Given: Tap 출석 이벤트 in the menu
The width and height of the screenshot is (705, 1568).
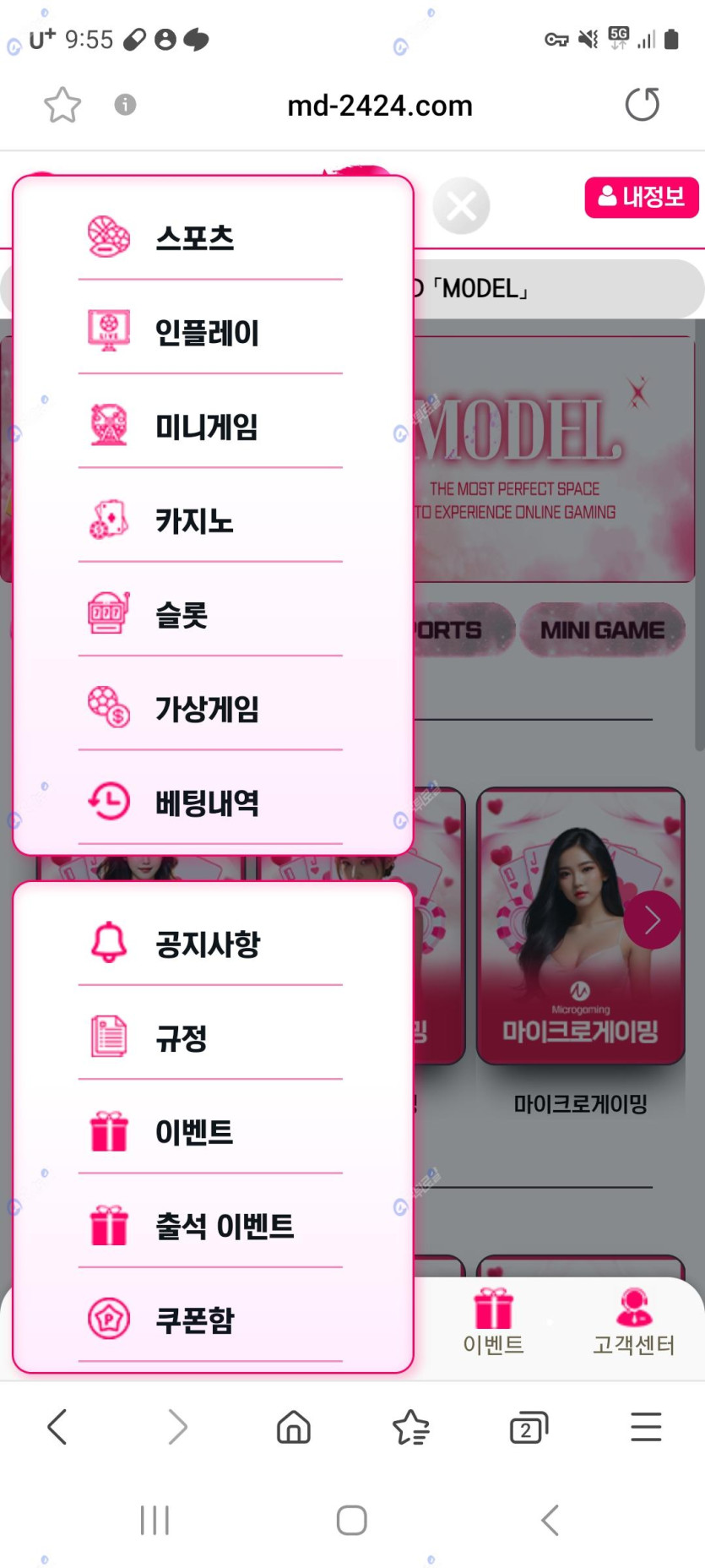Looking at the screenshot, I should coord(224,1225).
